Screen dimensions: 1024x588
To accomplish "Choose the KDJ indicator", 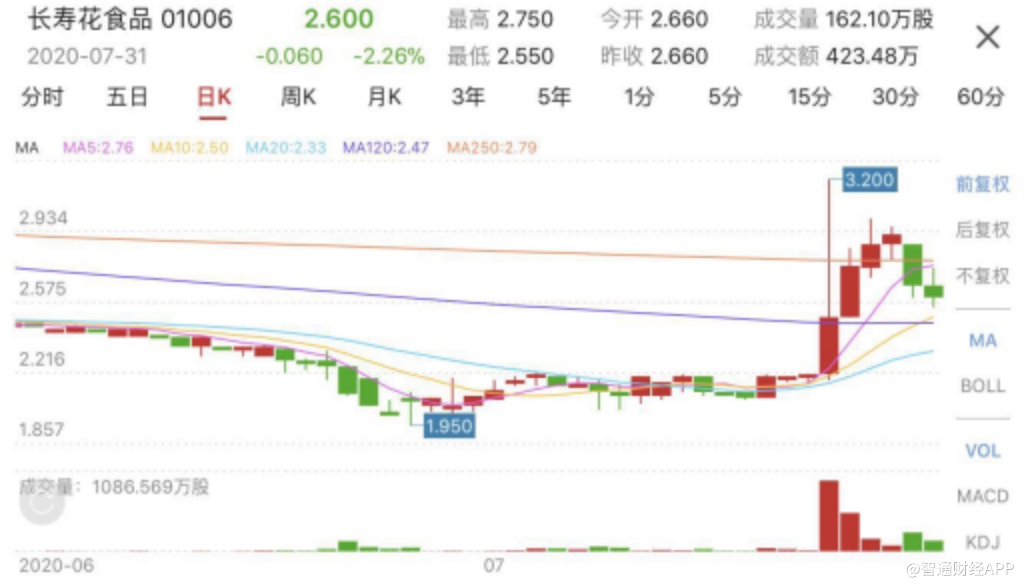I will pyautogui.click(x=982, y=543).
